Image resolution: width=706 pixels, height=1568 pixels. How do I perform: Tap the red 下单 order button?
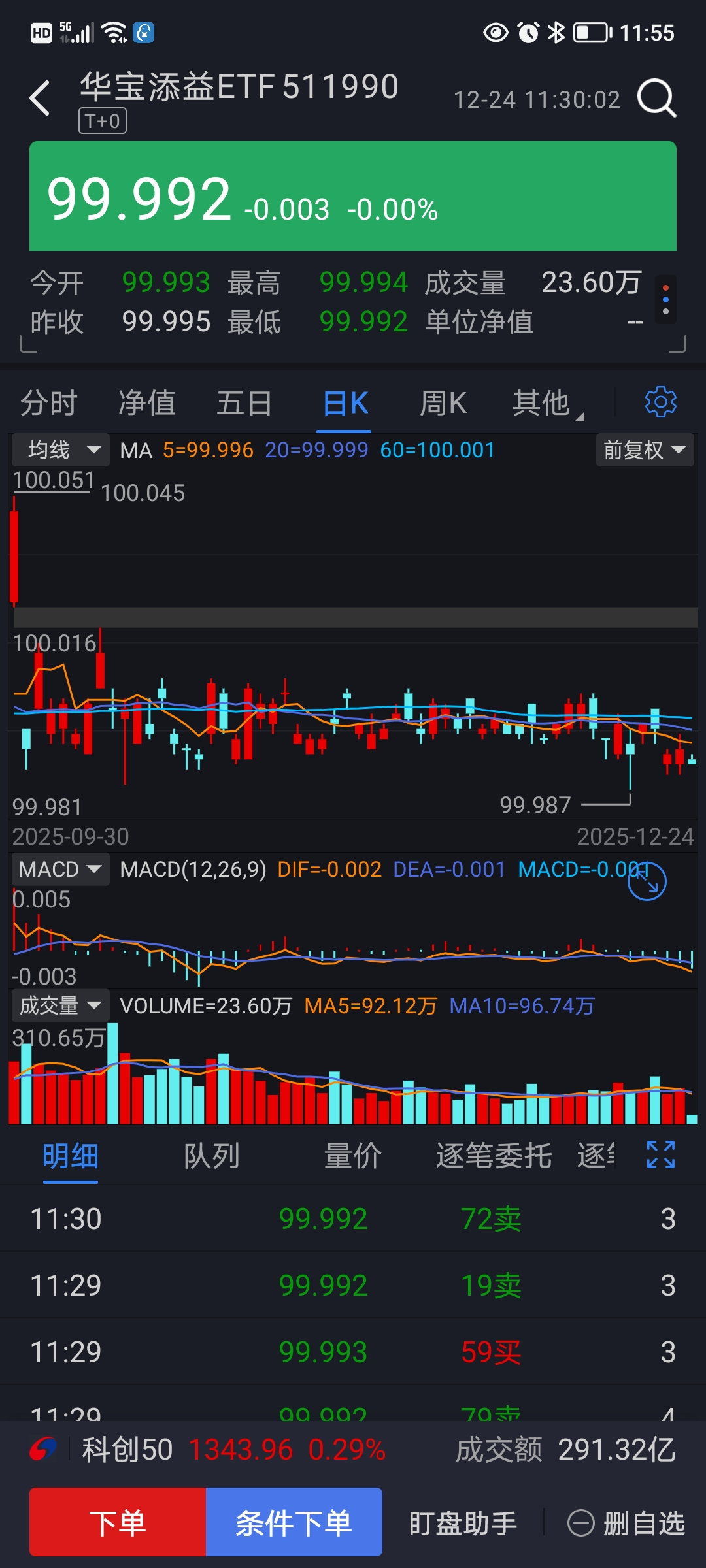[118, 1522]
